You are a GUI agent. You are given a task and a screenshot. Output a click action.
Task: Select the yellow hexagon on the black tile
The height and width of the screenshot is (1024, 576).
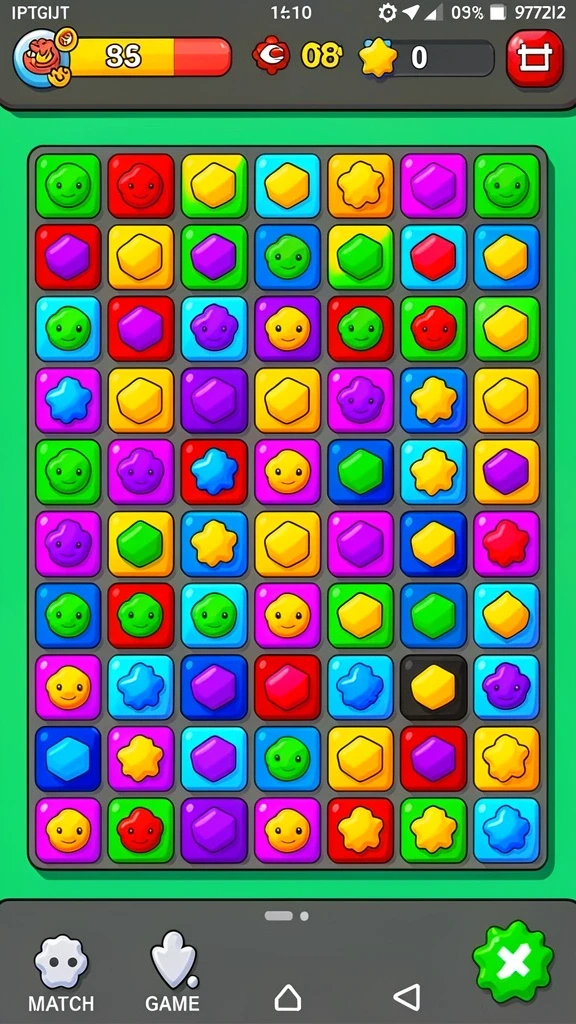[434, 688]
